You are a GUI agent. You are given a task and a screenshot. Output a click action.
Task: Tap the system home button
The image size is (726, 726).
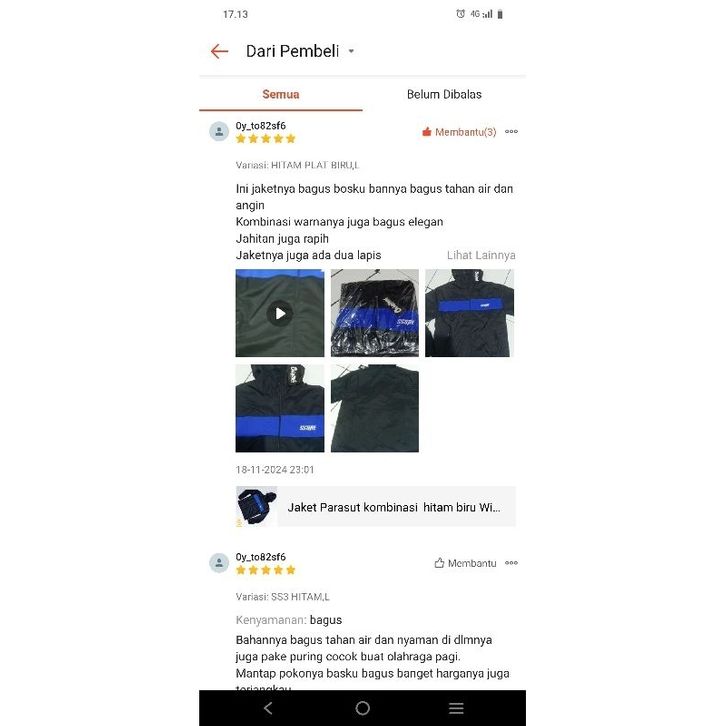[362, 708]
